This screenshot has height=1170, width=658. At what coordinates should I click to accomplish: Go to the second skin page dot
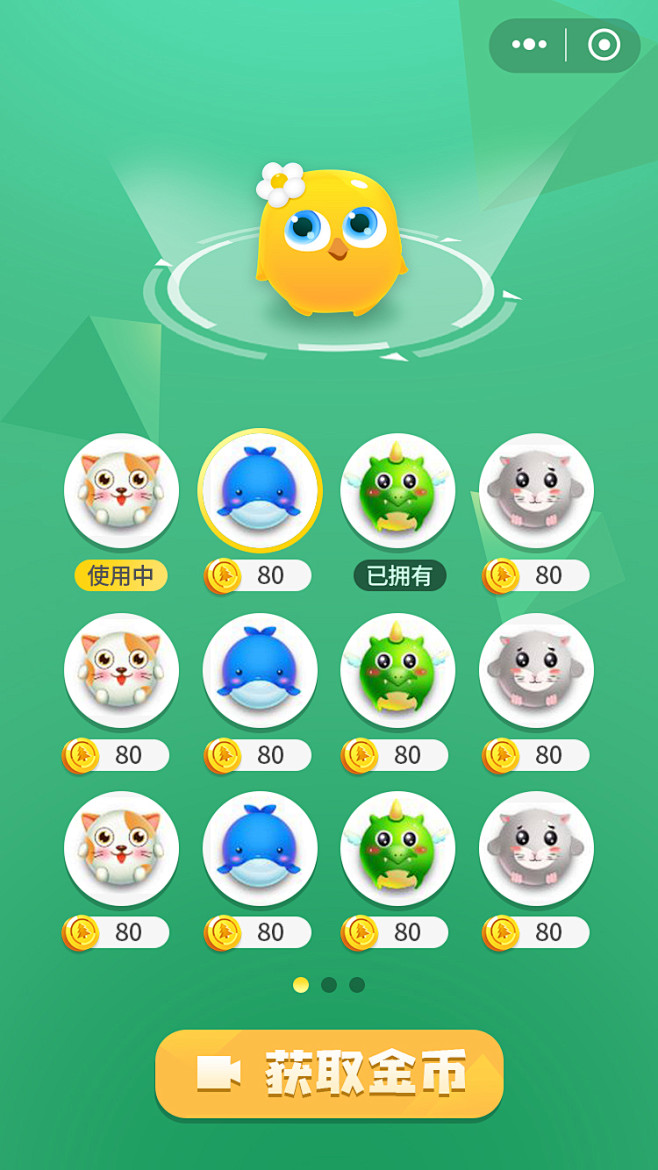[x=329, y=985]
